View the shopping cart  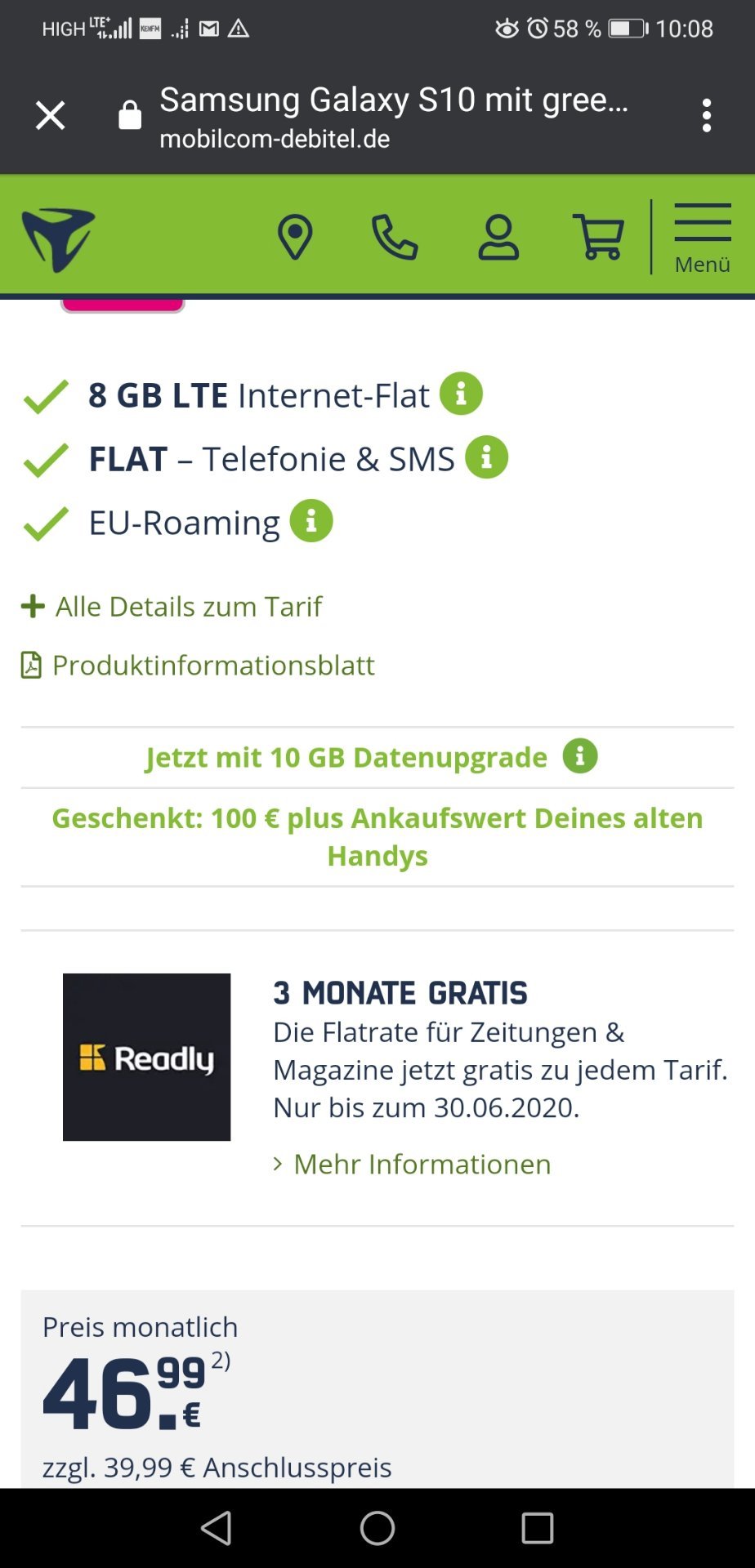(599, 238)
